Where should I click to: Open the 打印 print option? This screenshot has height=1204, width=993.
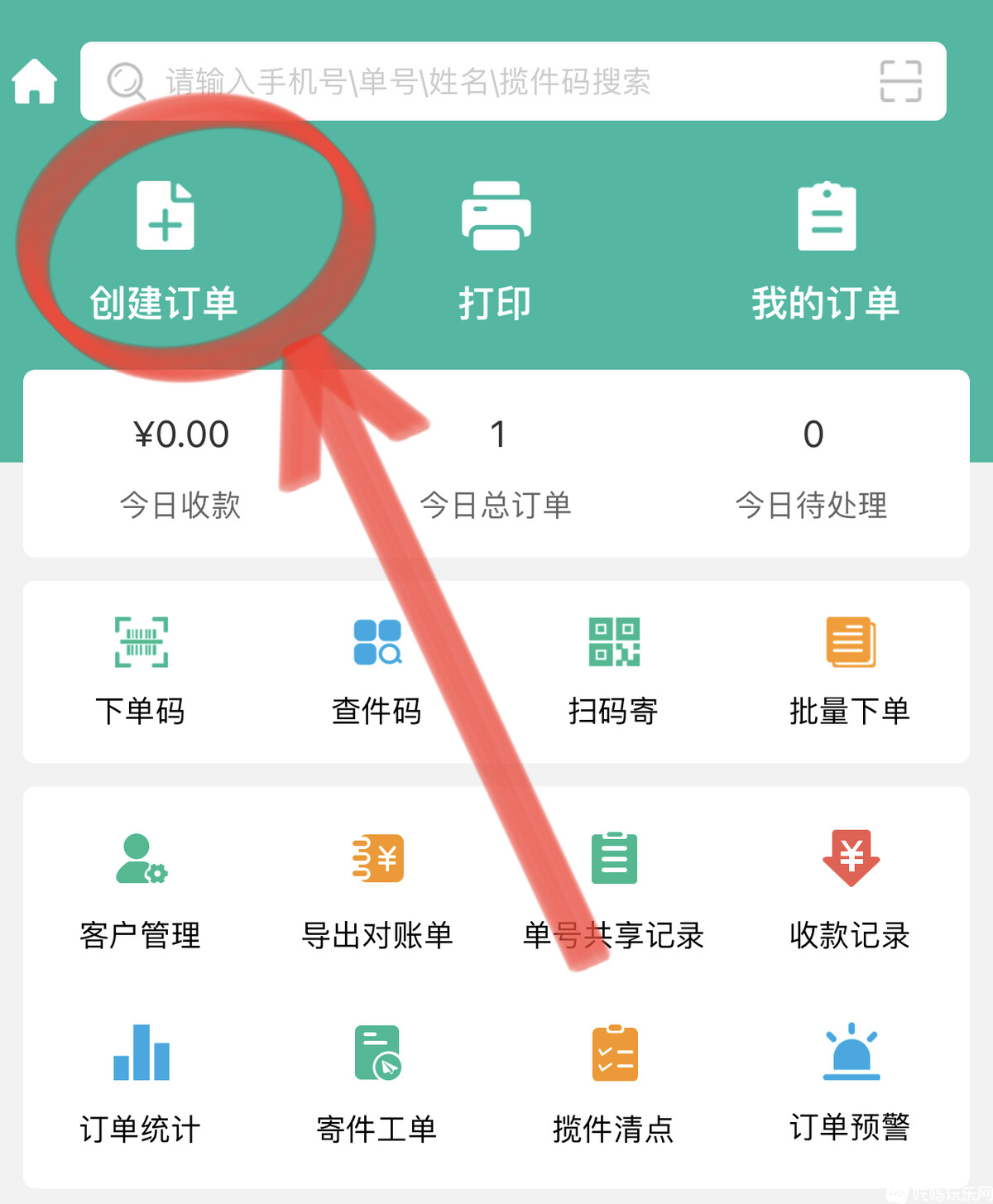(x=496, y=250)
